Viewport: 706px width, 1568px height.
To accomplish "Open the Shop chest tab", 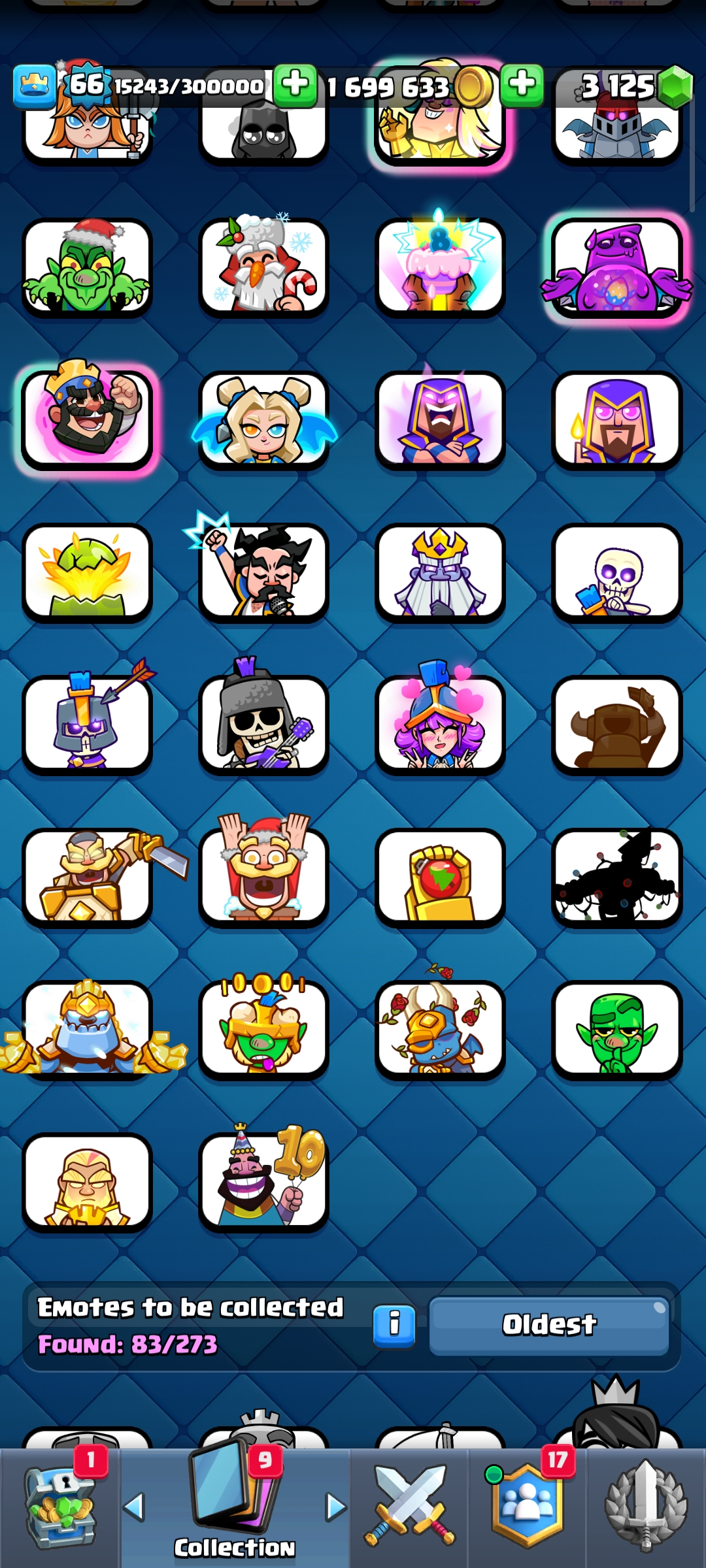I will click(60, 1508).
